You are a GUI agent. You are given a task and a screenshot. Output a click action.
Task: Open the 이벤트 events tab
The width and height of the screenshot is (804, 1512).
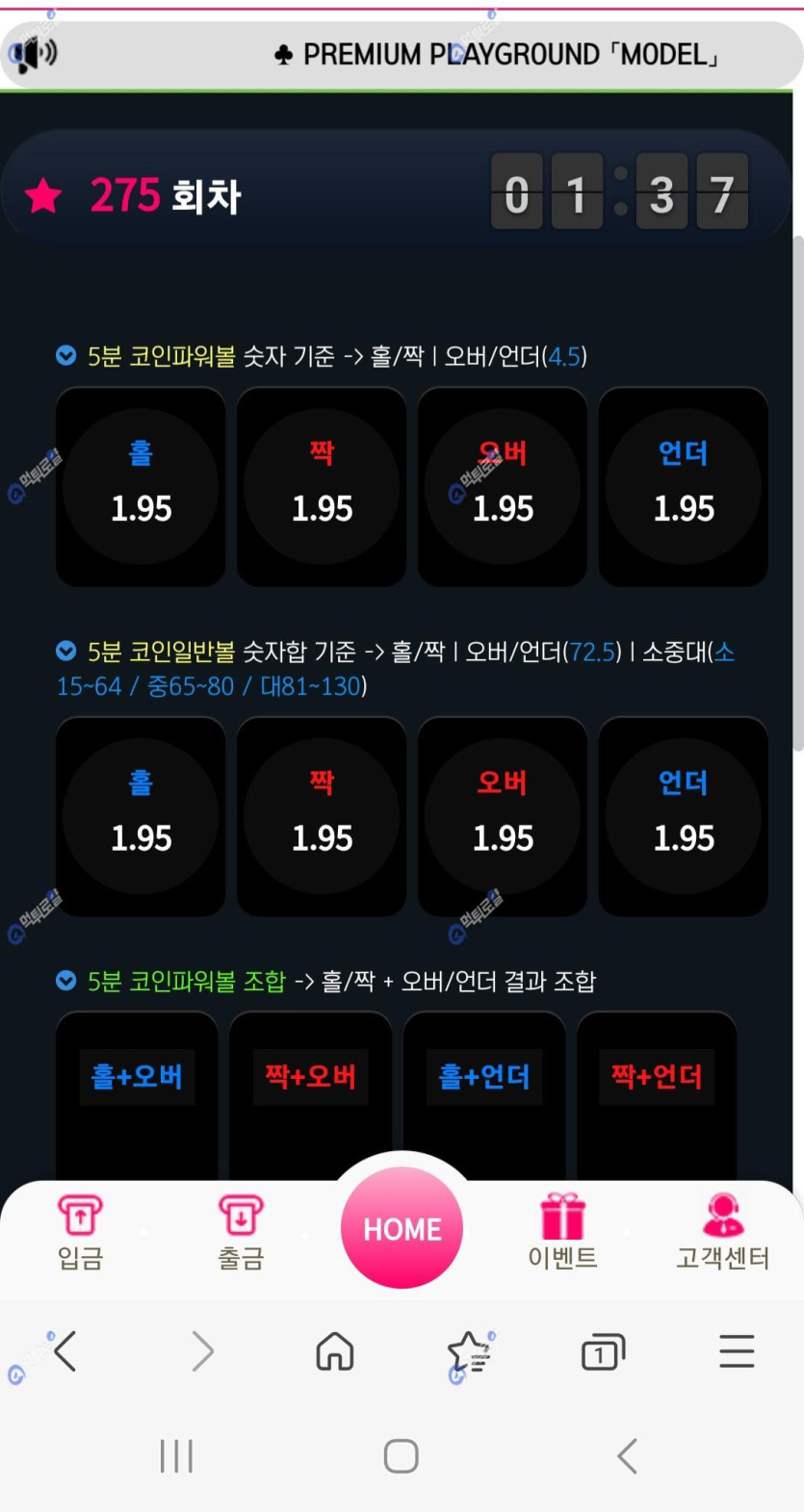[562, 1233]
